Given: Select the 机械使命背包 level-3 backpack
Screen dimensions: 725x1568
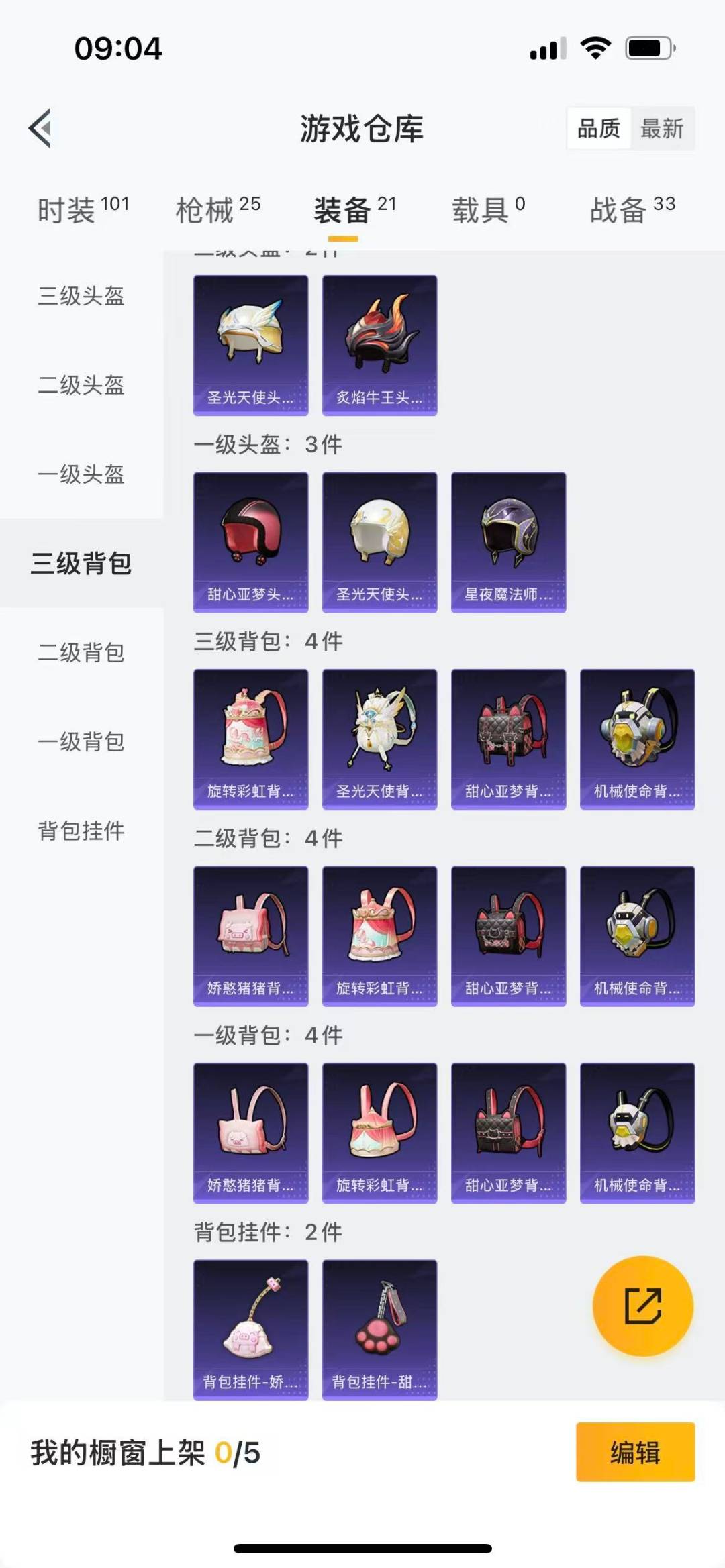Looking at the screenshot, I should pos(636,738).
